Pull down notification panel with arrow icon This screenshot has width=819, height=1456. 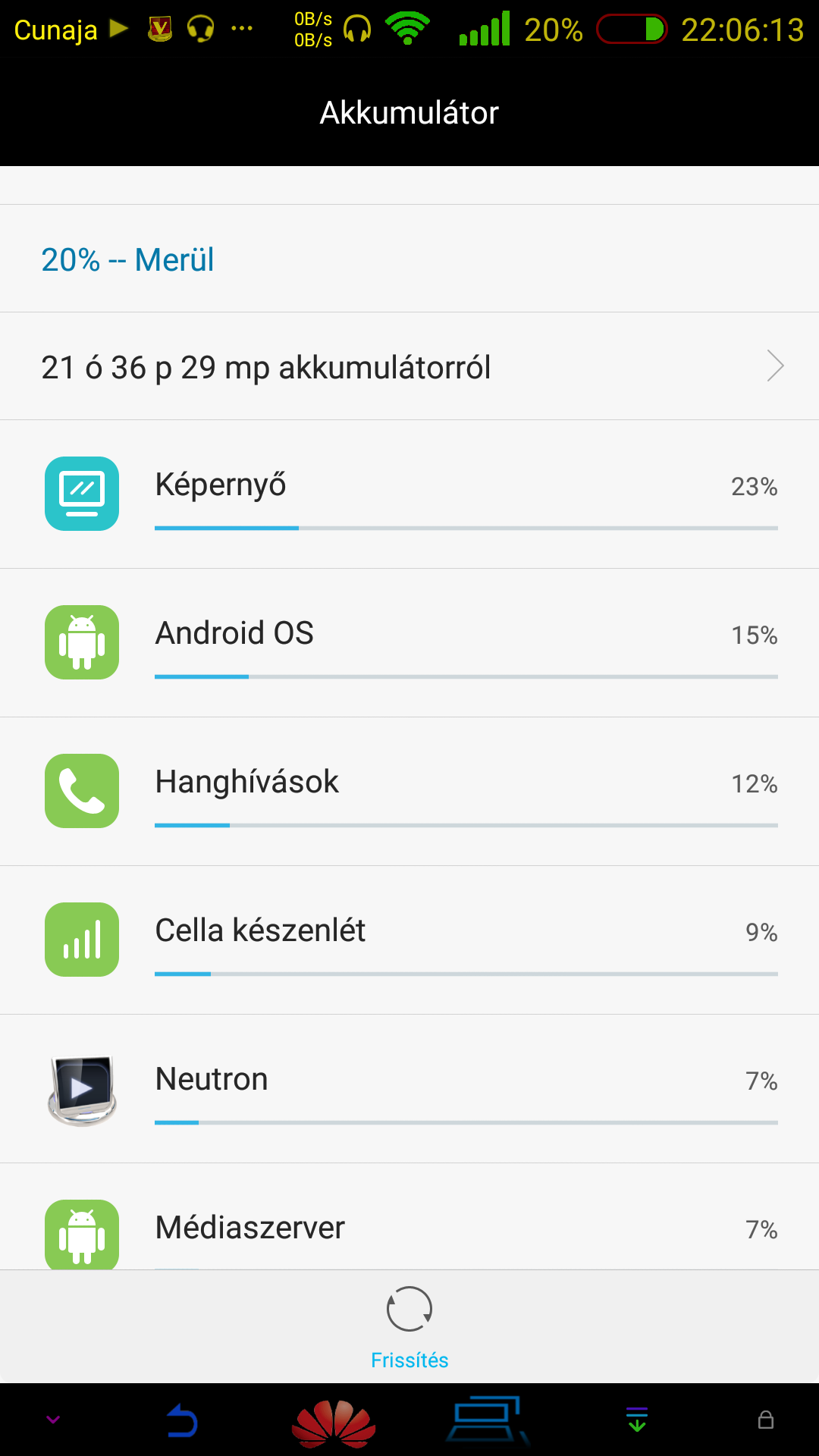[x=637, y=1420]
